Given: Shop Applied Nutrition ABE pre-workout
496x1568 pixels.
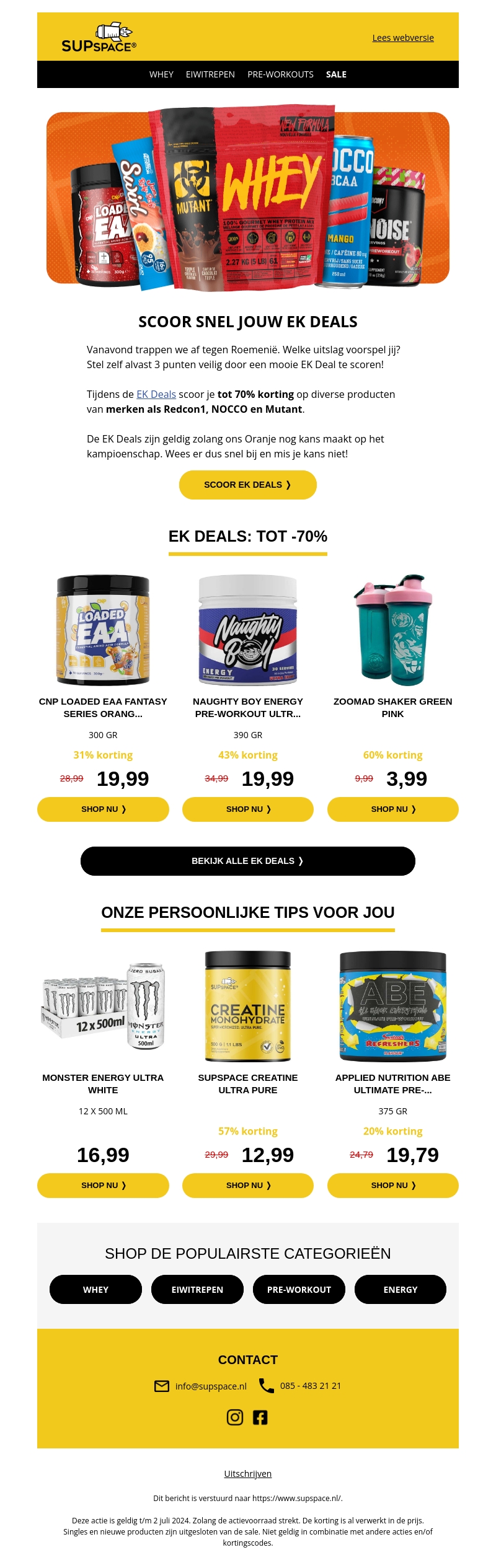Looking at the screenshot, I should (x=392, y=1185).
